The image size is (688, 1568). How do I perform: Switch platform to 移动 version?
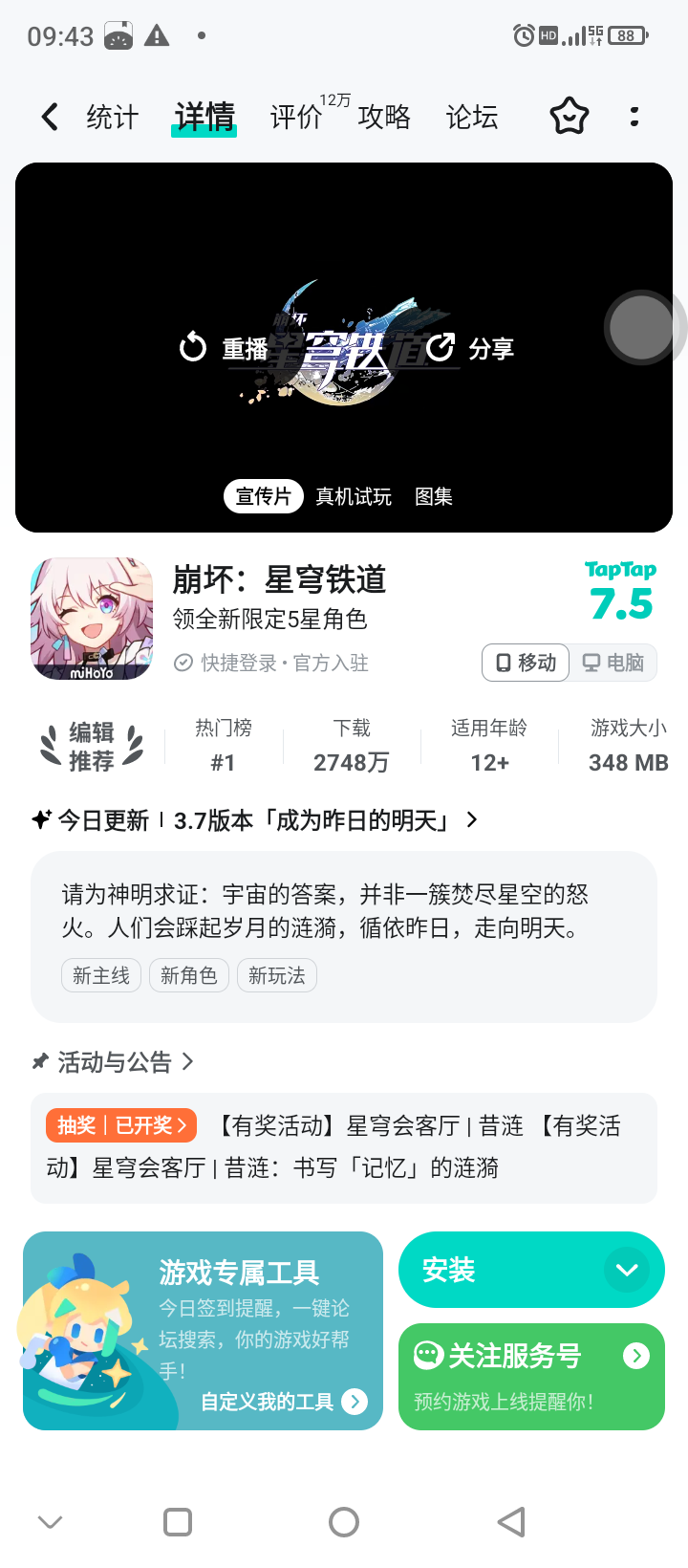pyautogui.click(x=525, y=662)
